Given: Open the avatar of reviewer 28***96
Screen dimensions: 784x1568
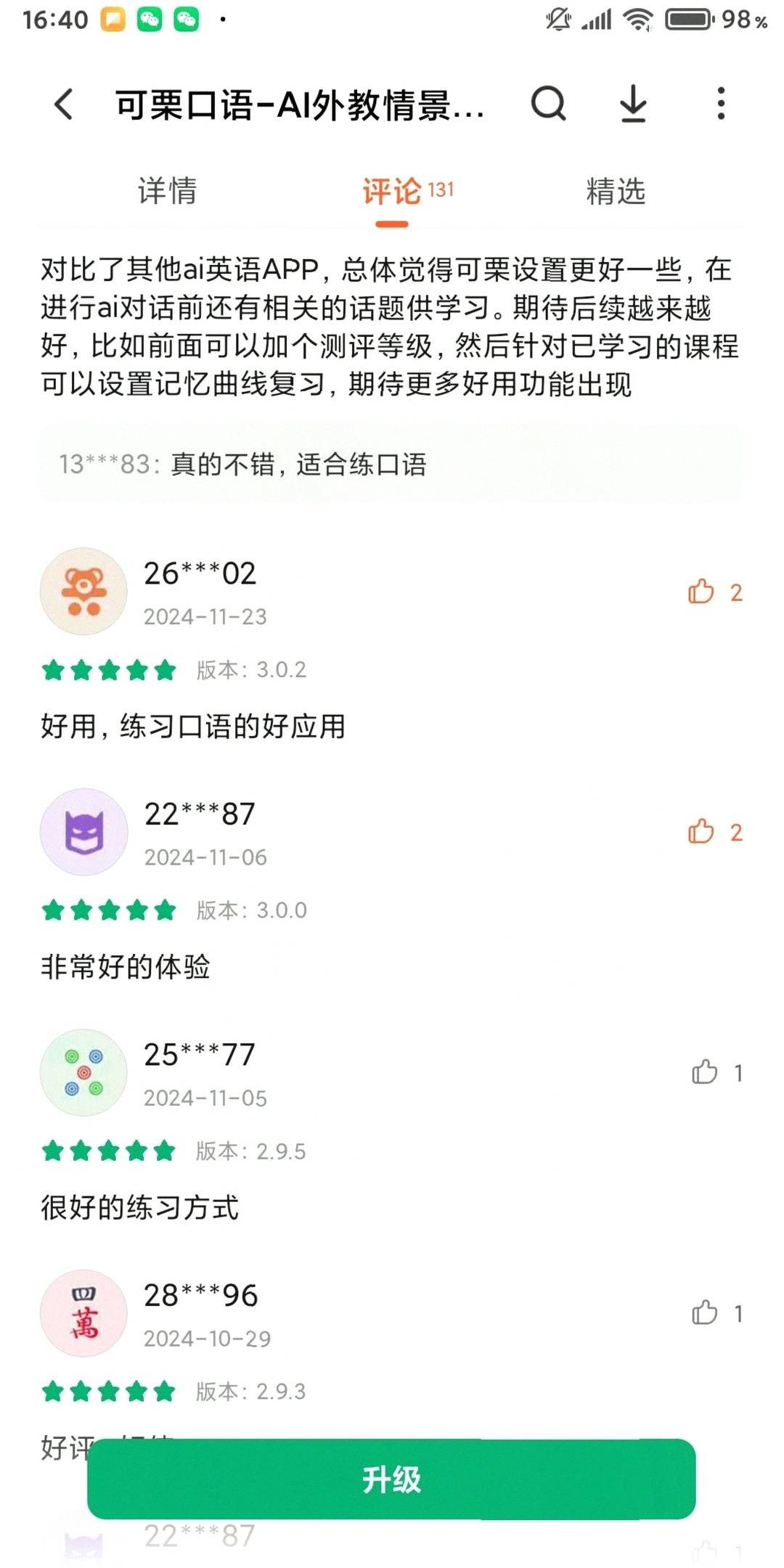Looking at the screenshot, I should tap(83, 1312).
